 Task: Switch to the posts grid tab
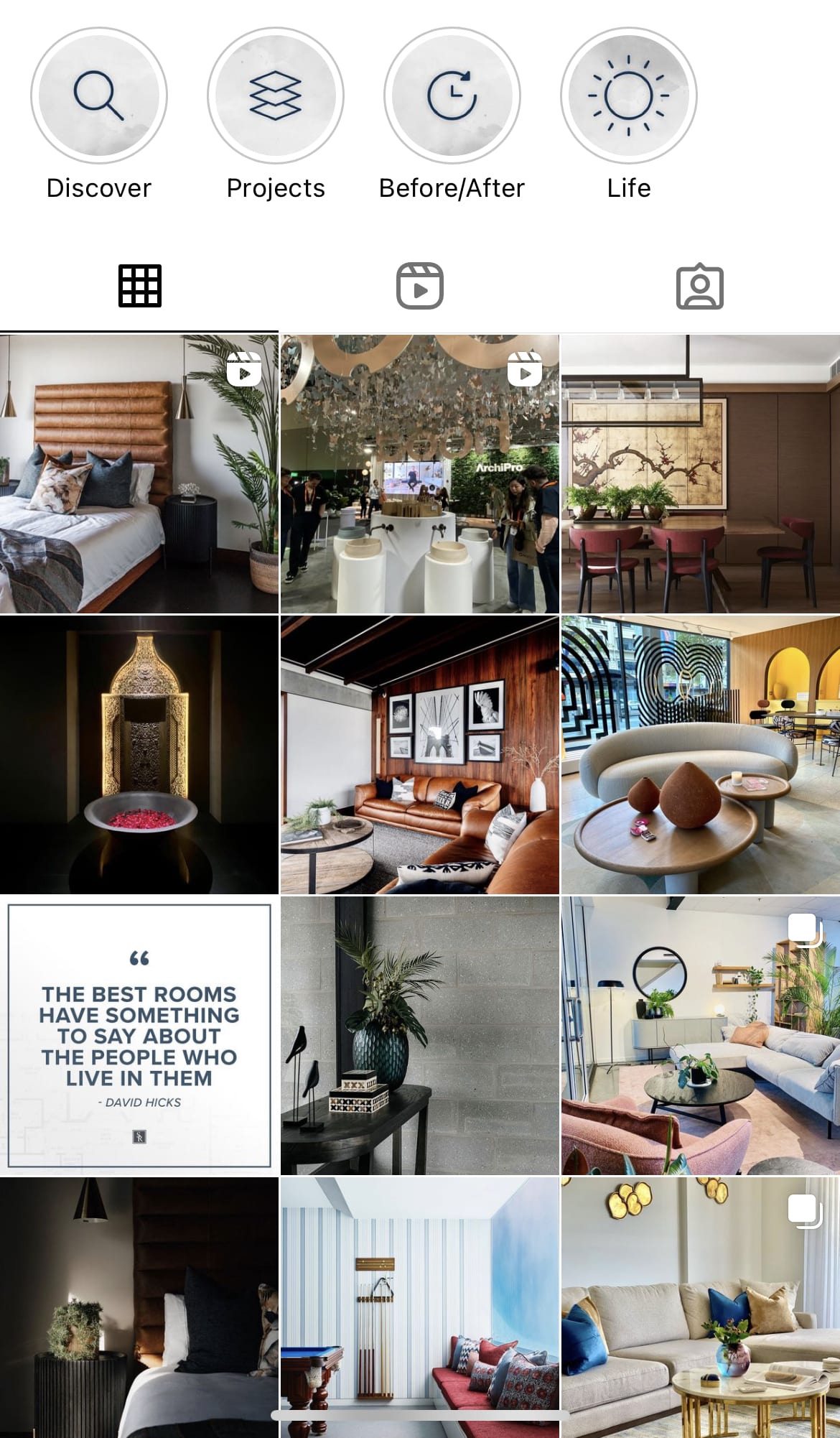click(x=139, y=286)
